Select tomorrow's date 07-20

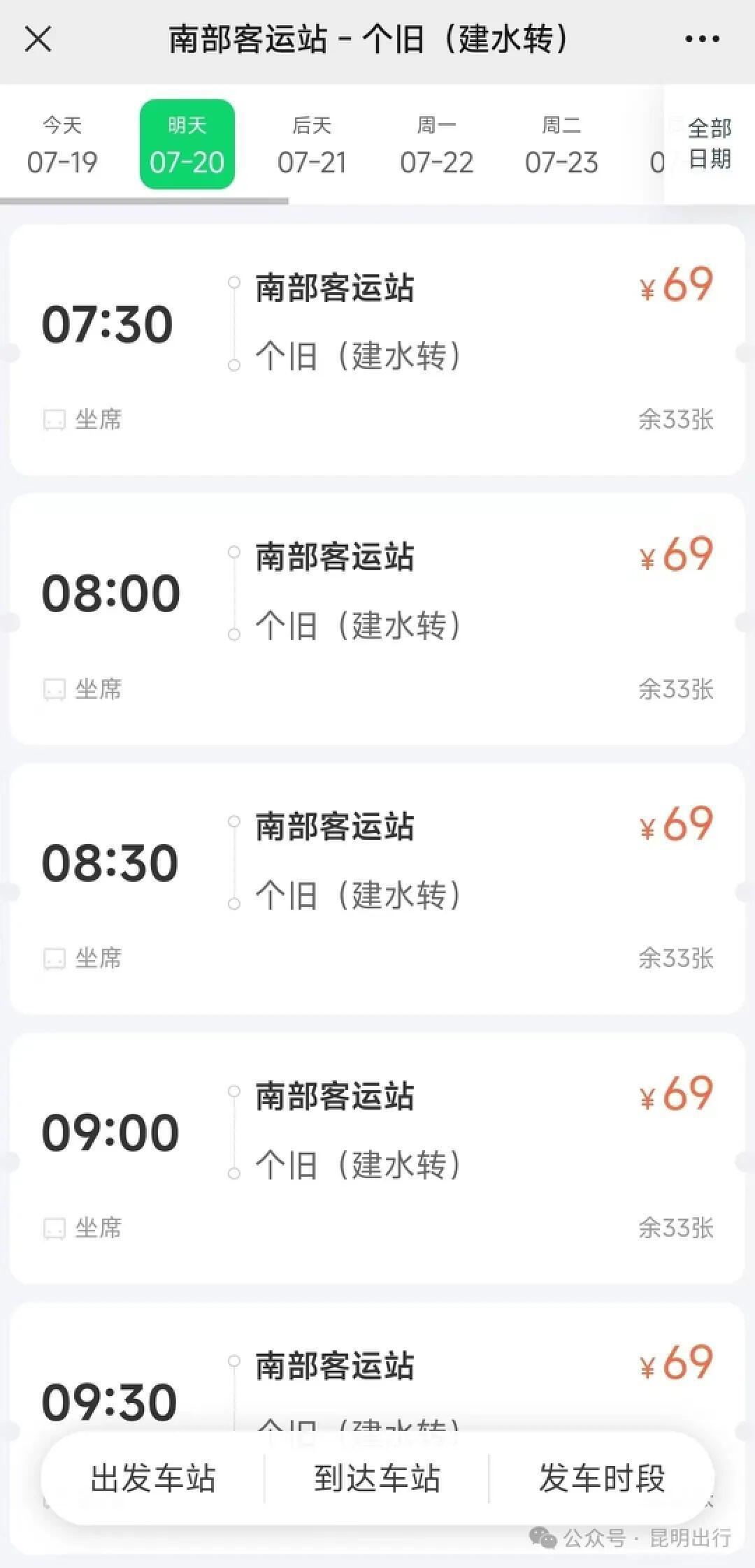click(x=187, y=145)
